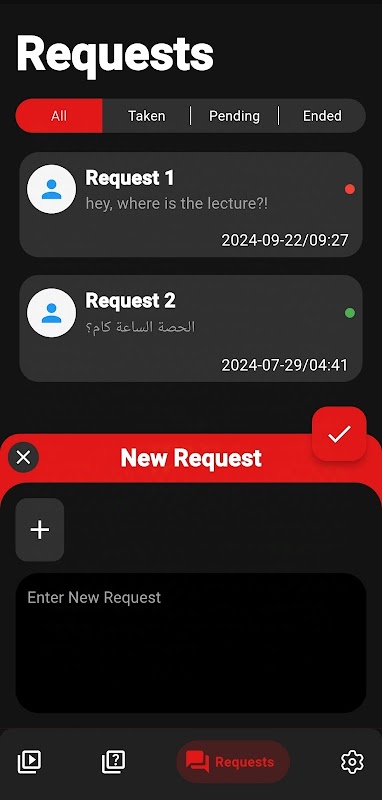Switch to the Ended filter

(x=322, y=116)
